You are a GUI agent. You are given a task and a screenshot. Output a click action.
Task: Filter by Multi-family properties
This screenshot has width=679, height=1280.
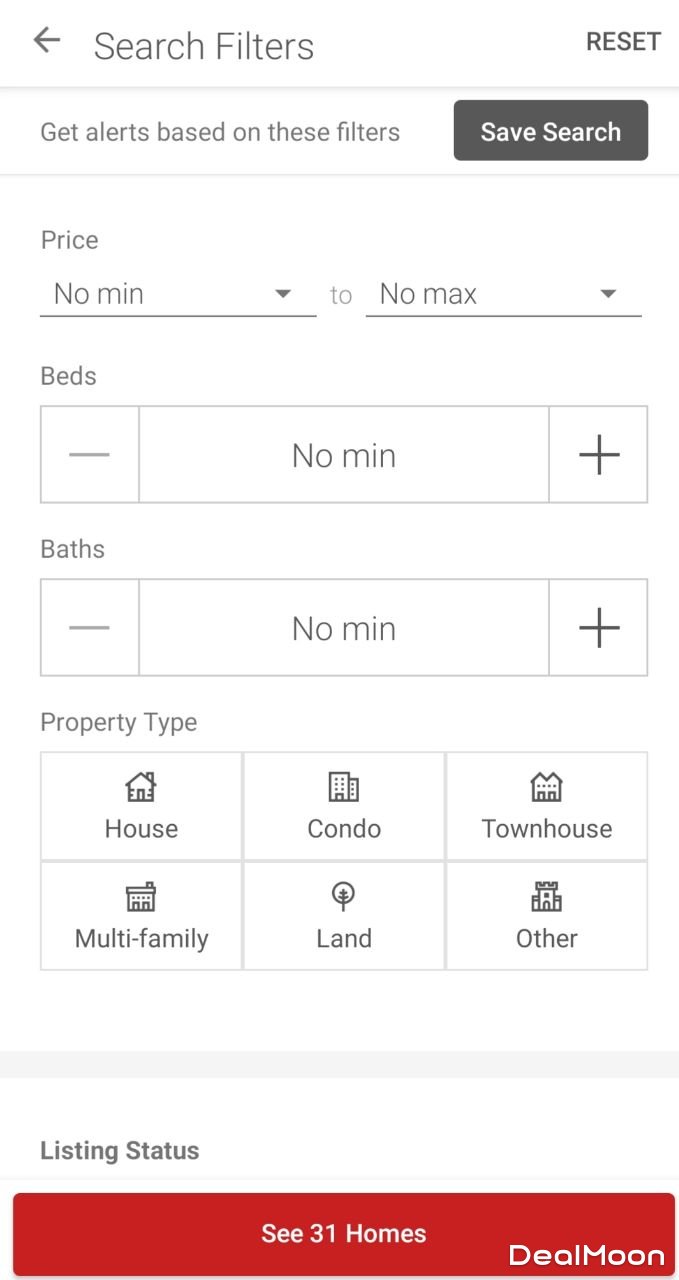(141, 916)
